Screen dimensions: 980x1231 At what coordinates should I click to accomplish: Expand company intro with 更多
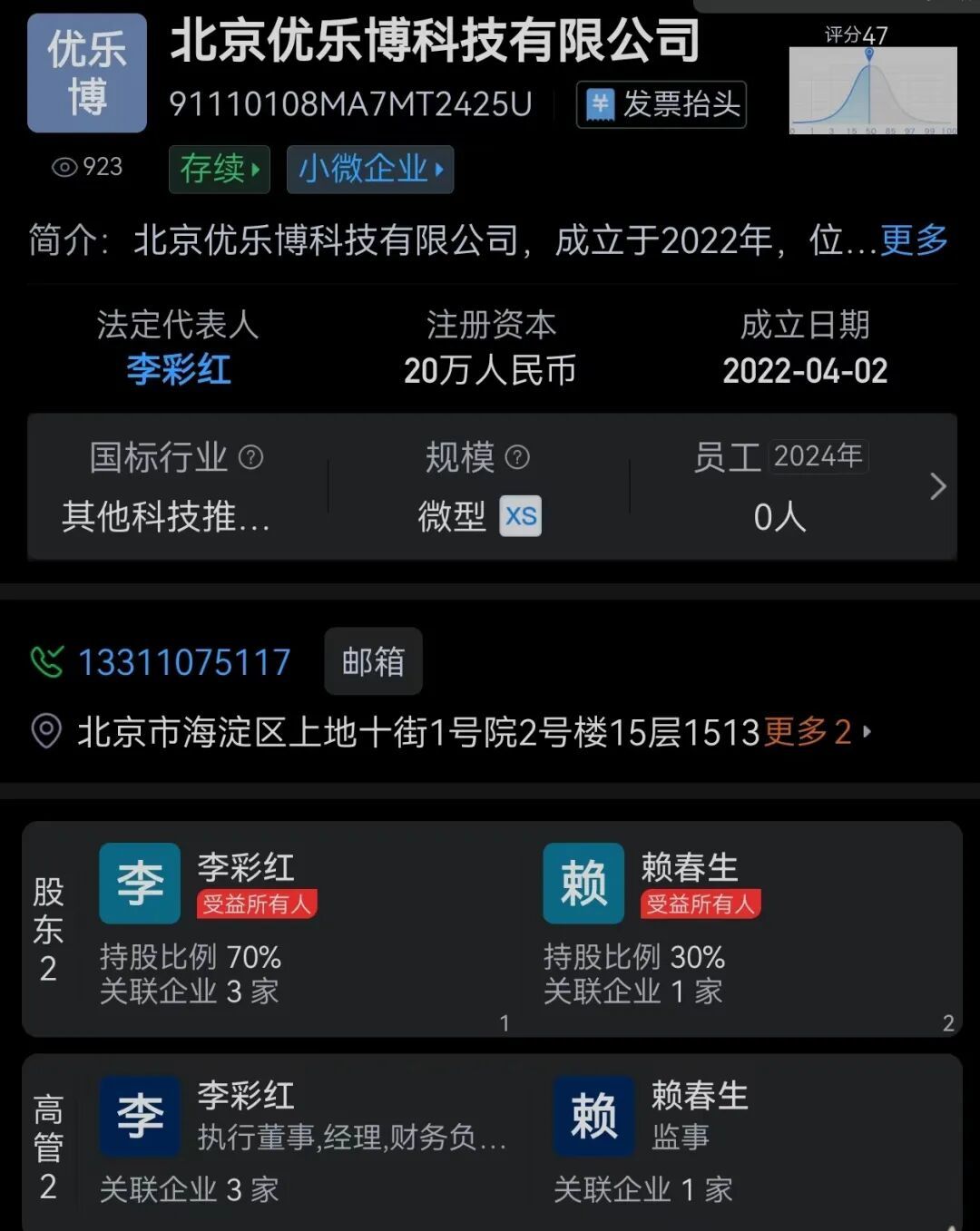[x=914, y=240]
